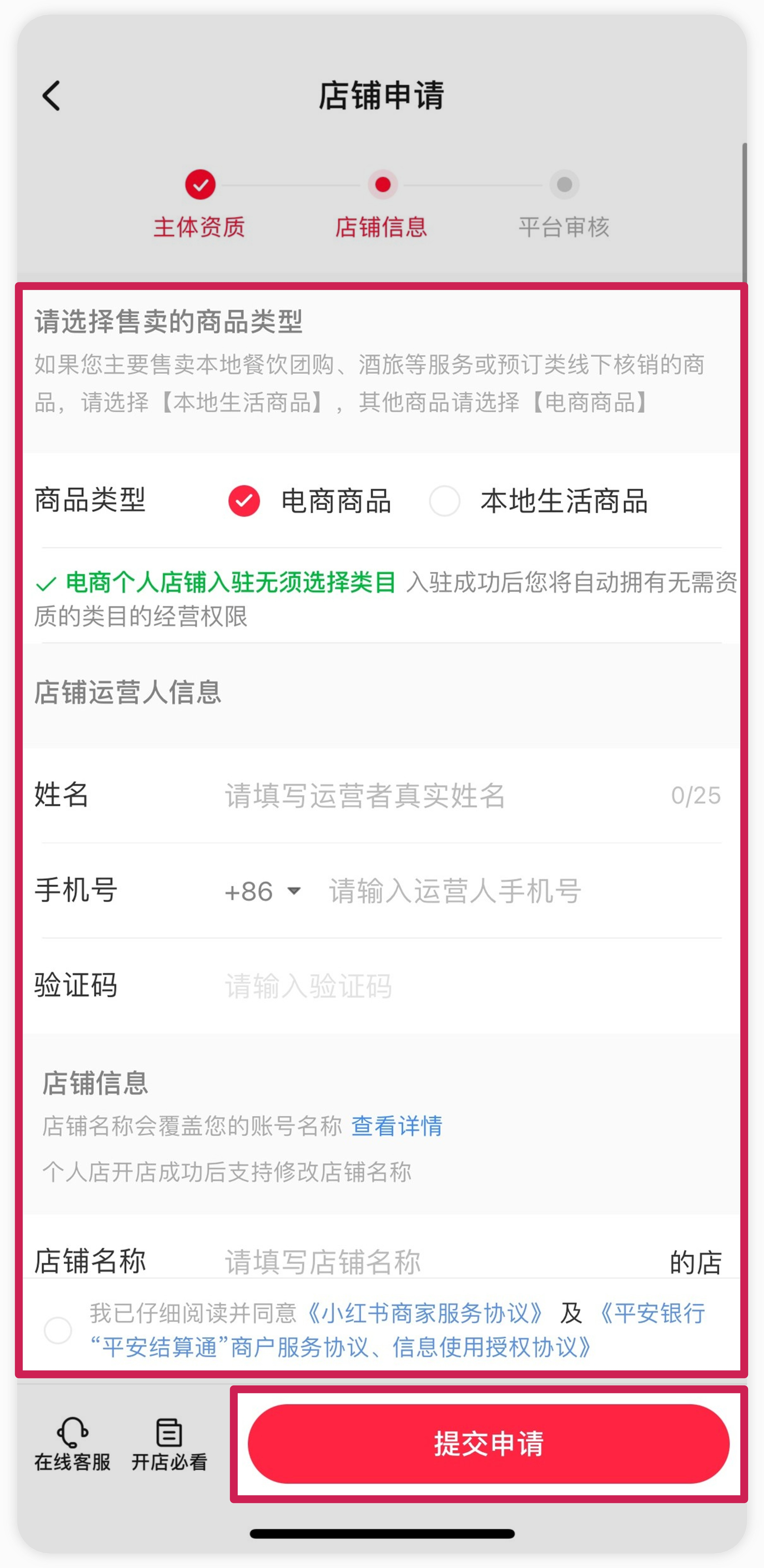
Task: Open the 平安银行 平安结算通 agreement link
Action: tap(341, 1347)
